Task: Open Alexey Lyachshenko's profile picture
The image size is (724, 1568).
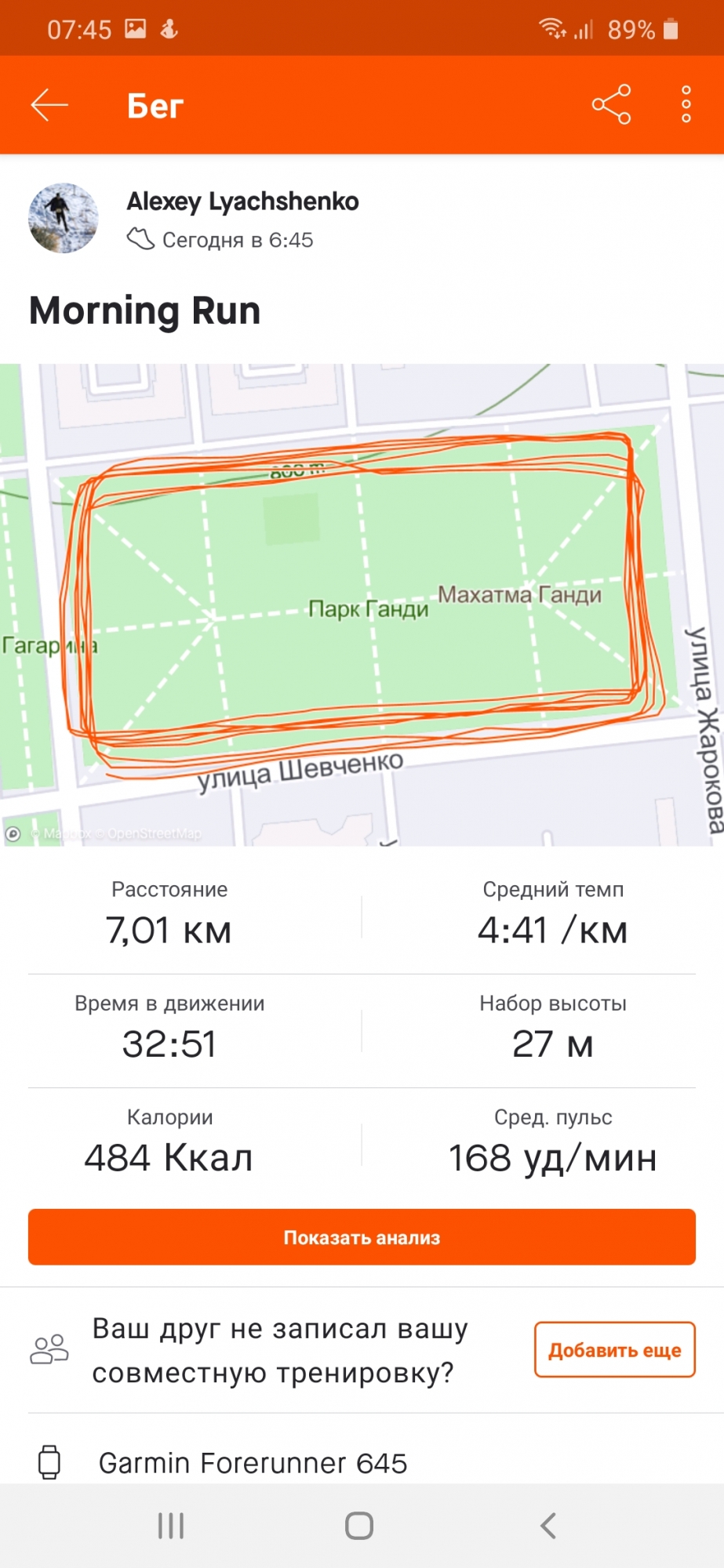Action: 64,219
